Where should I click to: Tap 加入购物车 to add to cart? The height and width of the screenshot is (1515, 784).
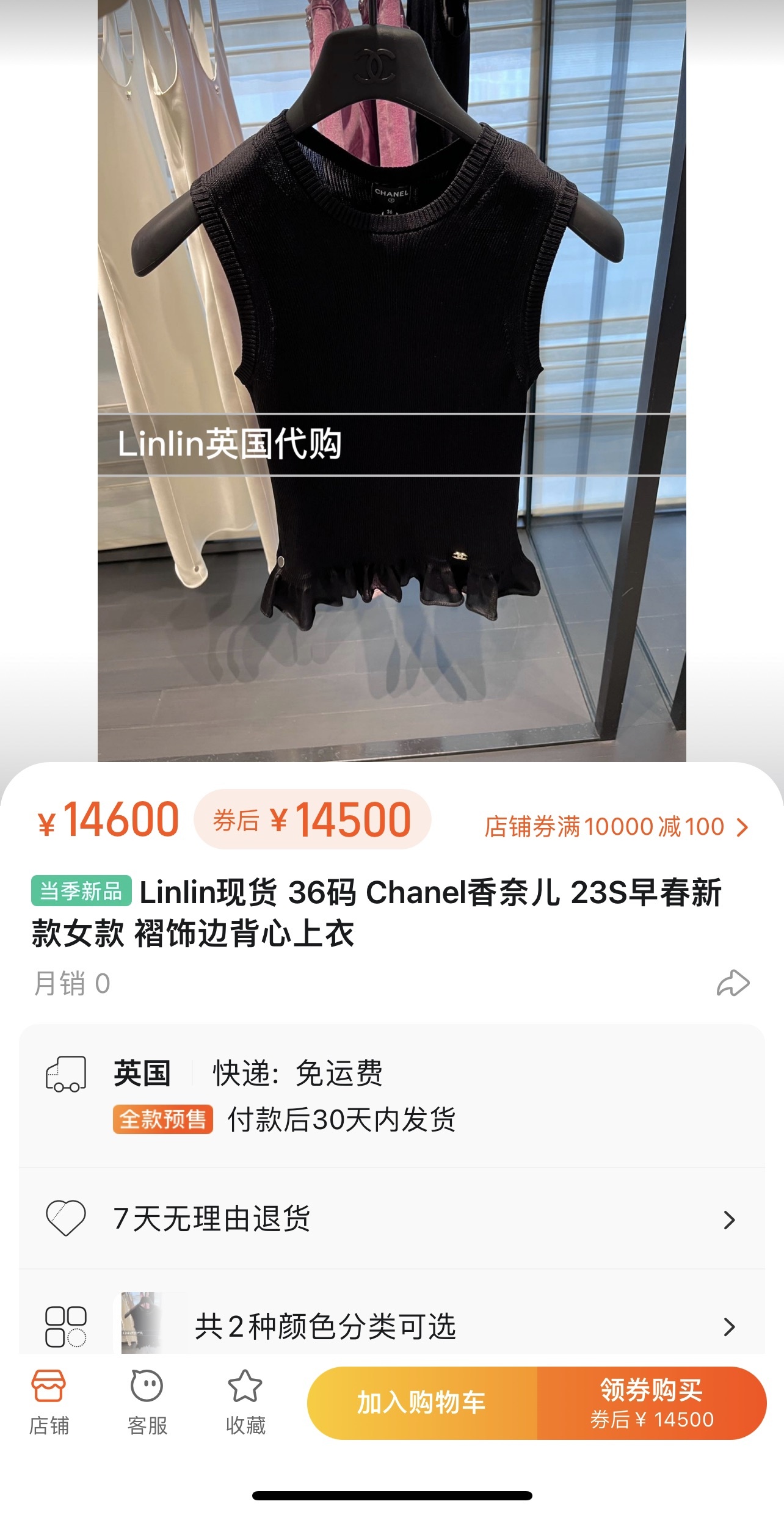coord(421,1403)
